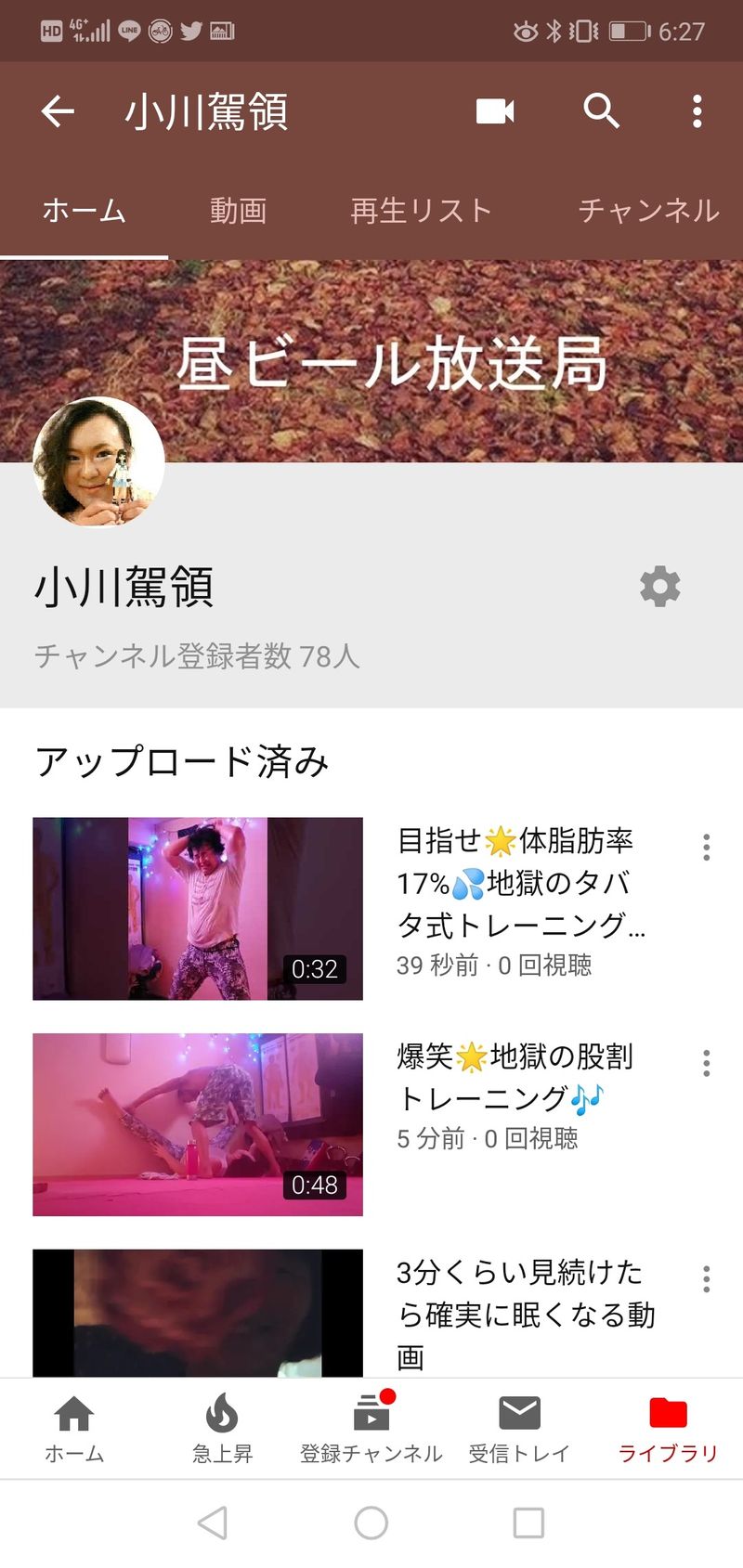Go to bottom ホーム navigation item
The height and width of the screenshot is (1568, 743).
click(x=74, y=1430)
